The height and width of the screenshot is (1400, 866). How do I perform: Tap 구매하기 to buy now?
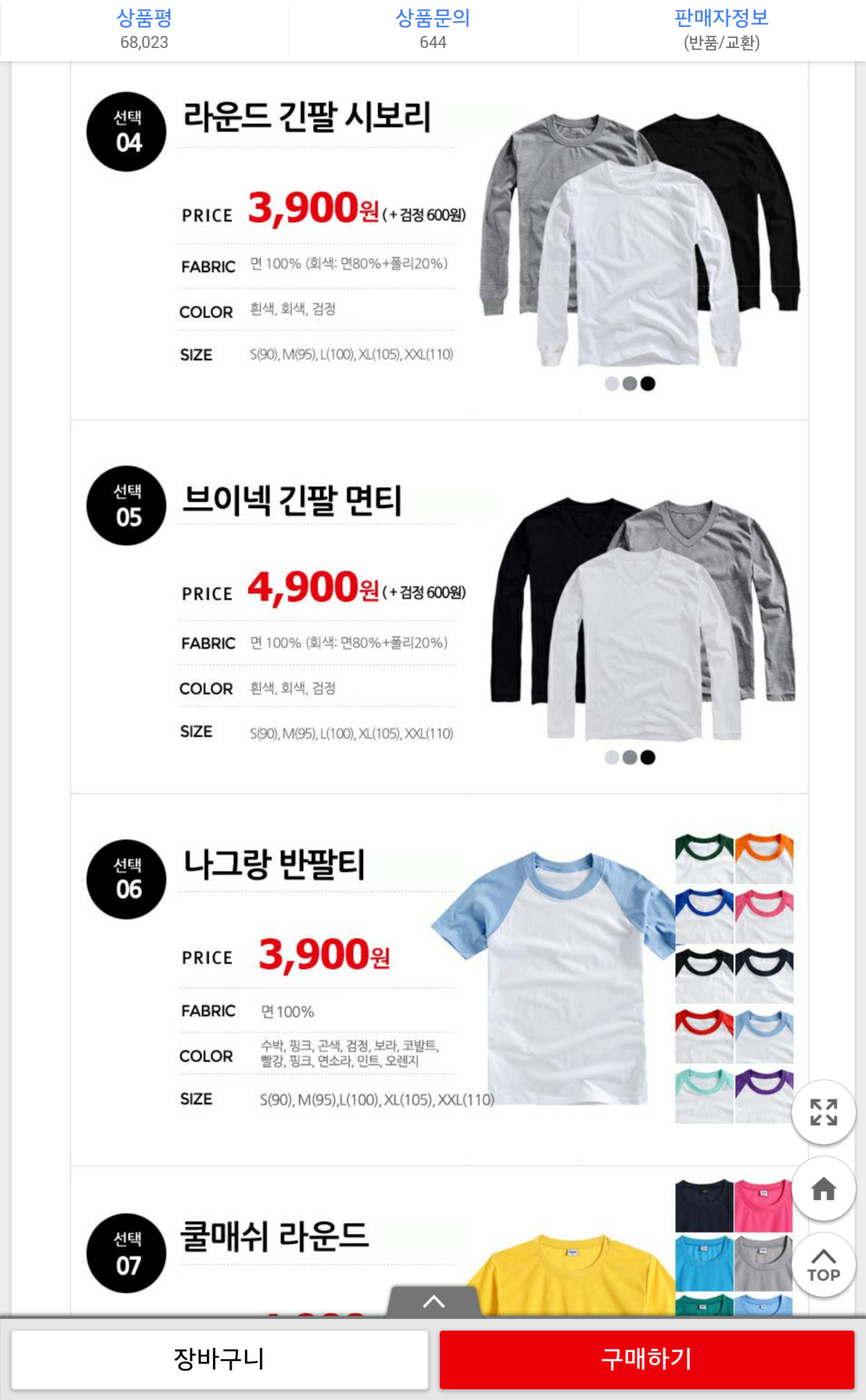[646, 1359]
